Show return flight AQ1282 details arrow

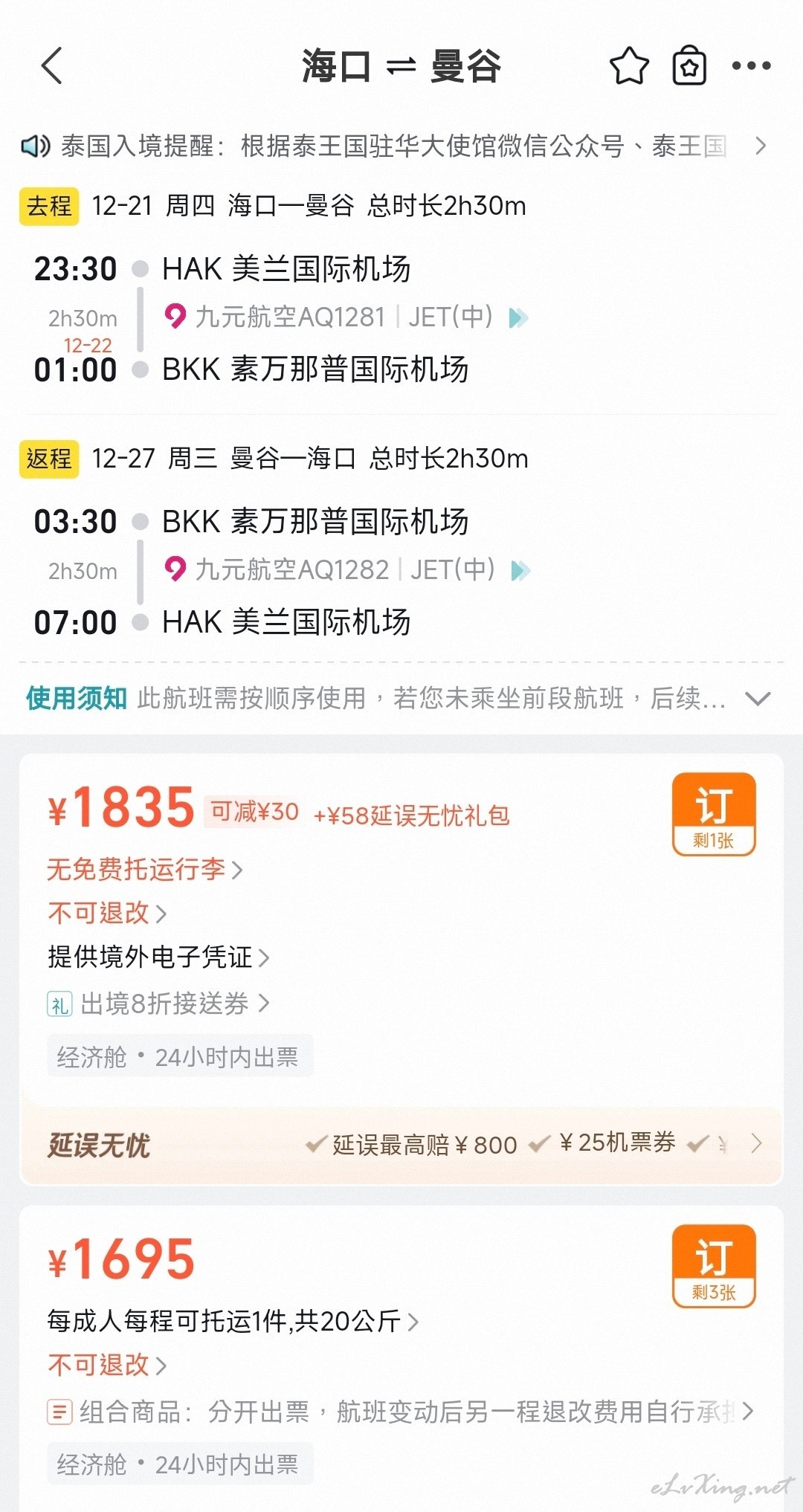[x=520, y=571]
